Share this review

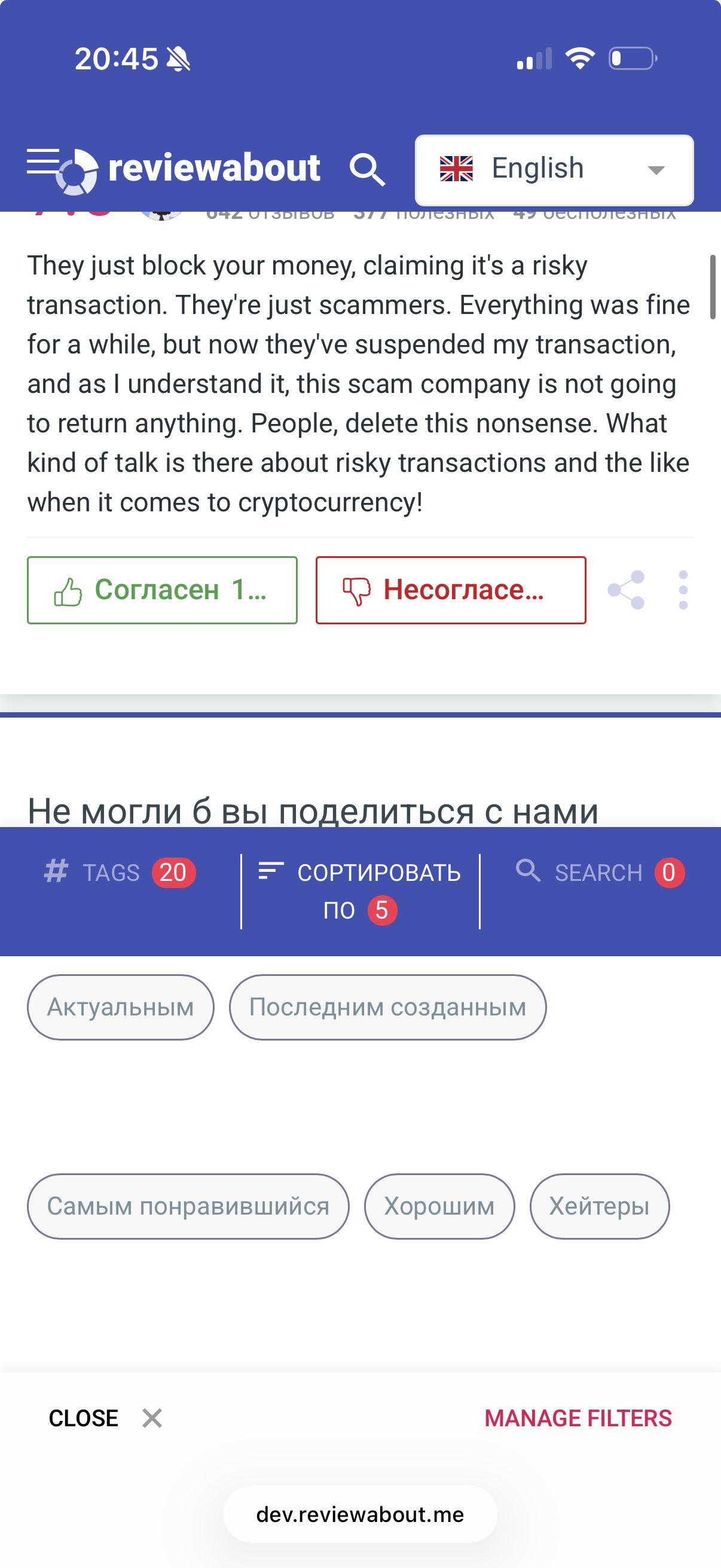pyautogui.click(x=625, y=590)
